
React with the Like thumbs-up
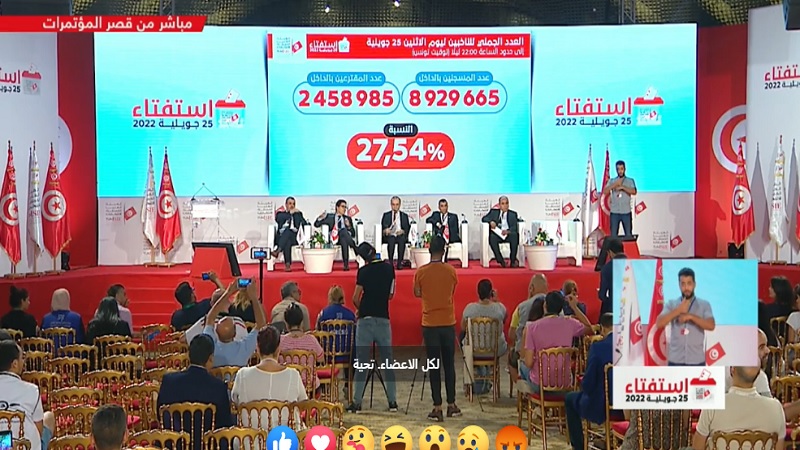pos(283,439)
